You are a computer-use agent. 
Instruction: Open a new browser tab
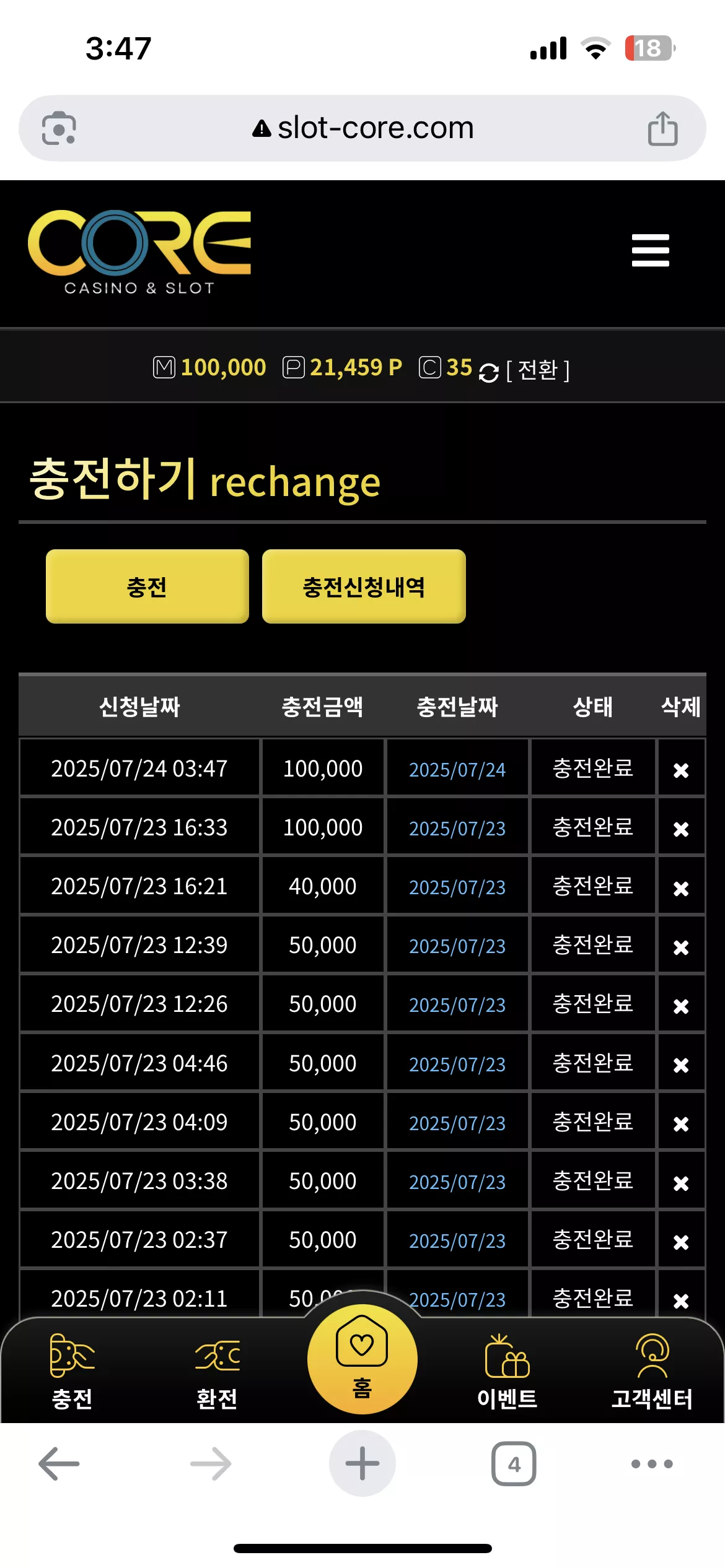362,1463
